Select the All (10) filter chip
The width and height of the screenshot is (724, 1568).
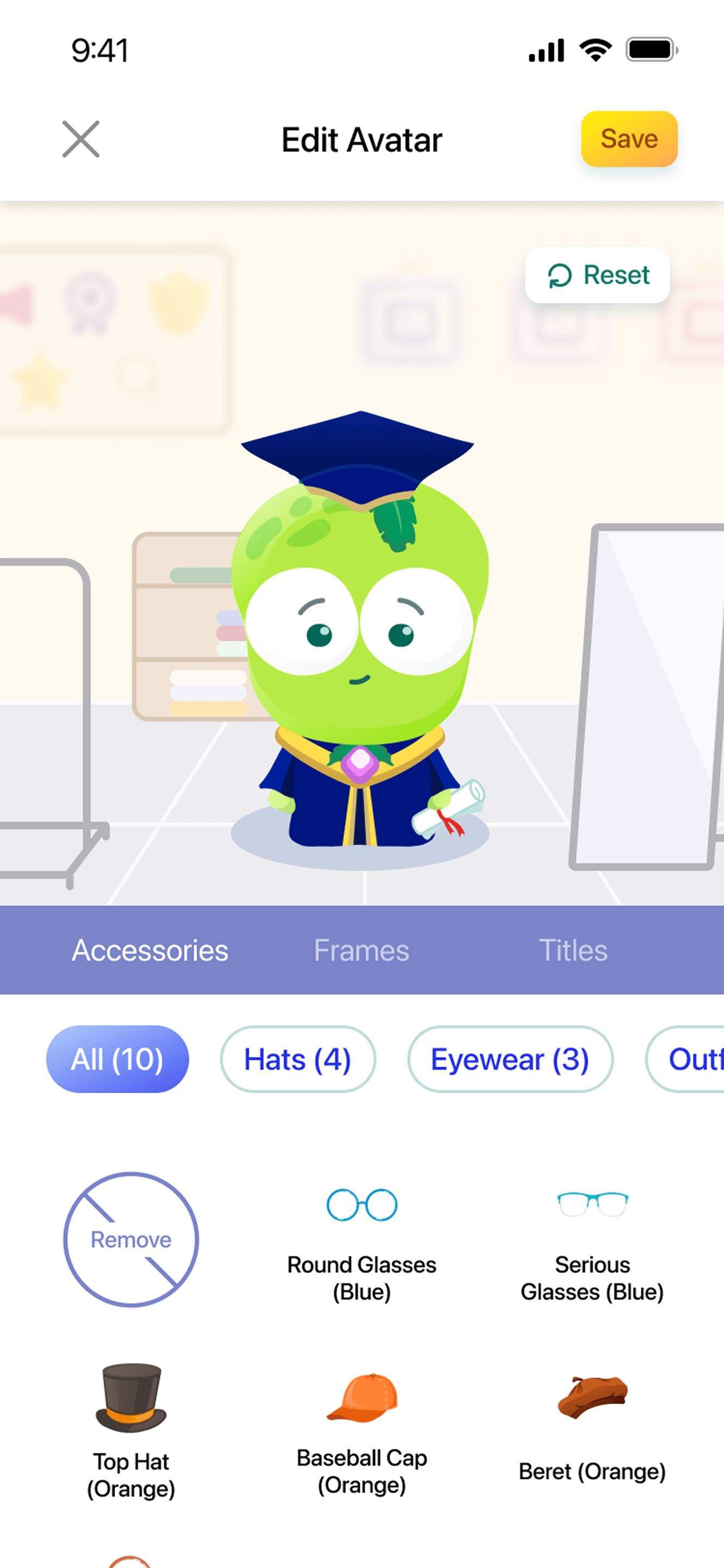coord(118,1059)
